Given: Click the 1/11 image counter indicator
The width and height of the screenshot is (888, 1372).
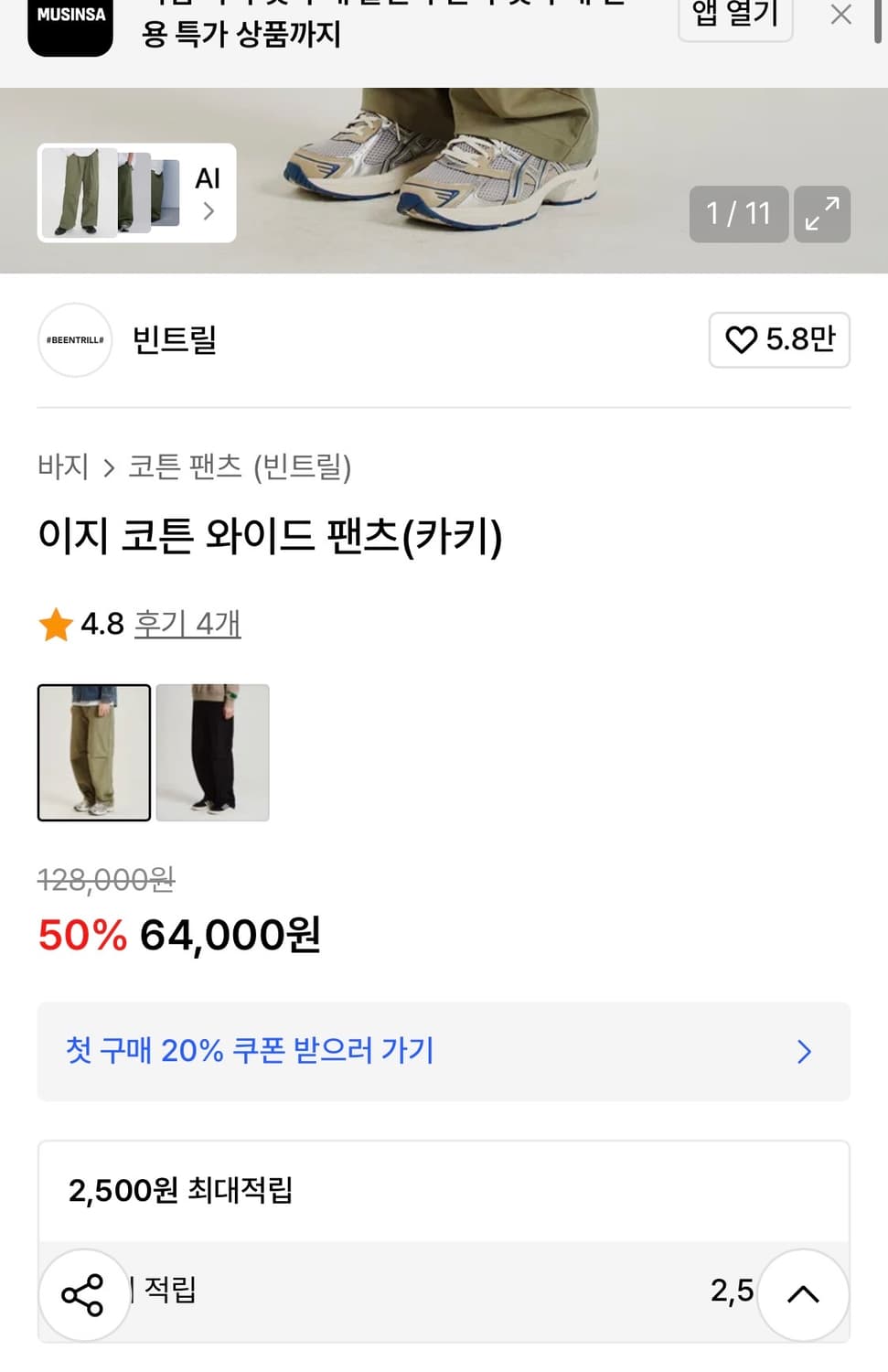Looking at the screenshot, I should click(738, 214).
